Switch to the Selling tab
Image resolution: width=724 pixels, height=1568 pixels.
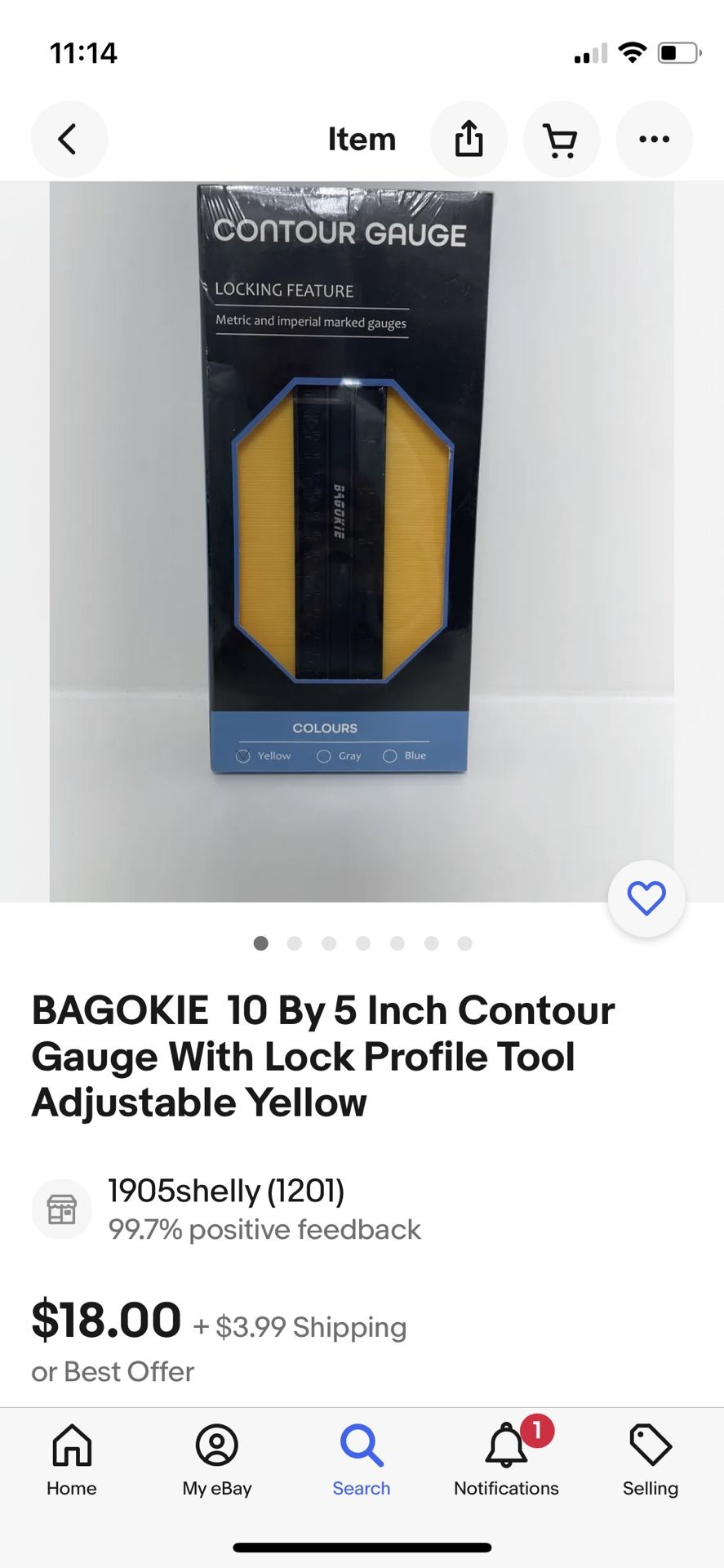[651, 1460]
